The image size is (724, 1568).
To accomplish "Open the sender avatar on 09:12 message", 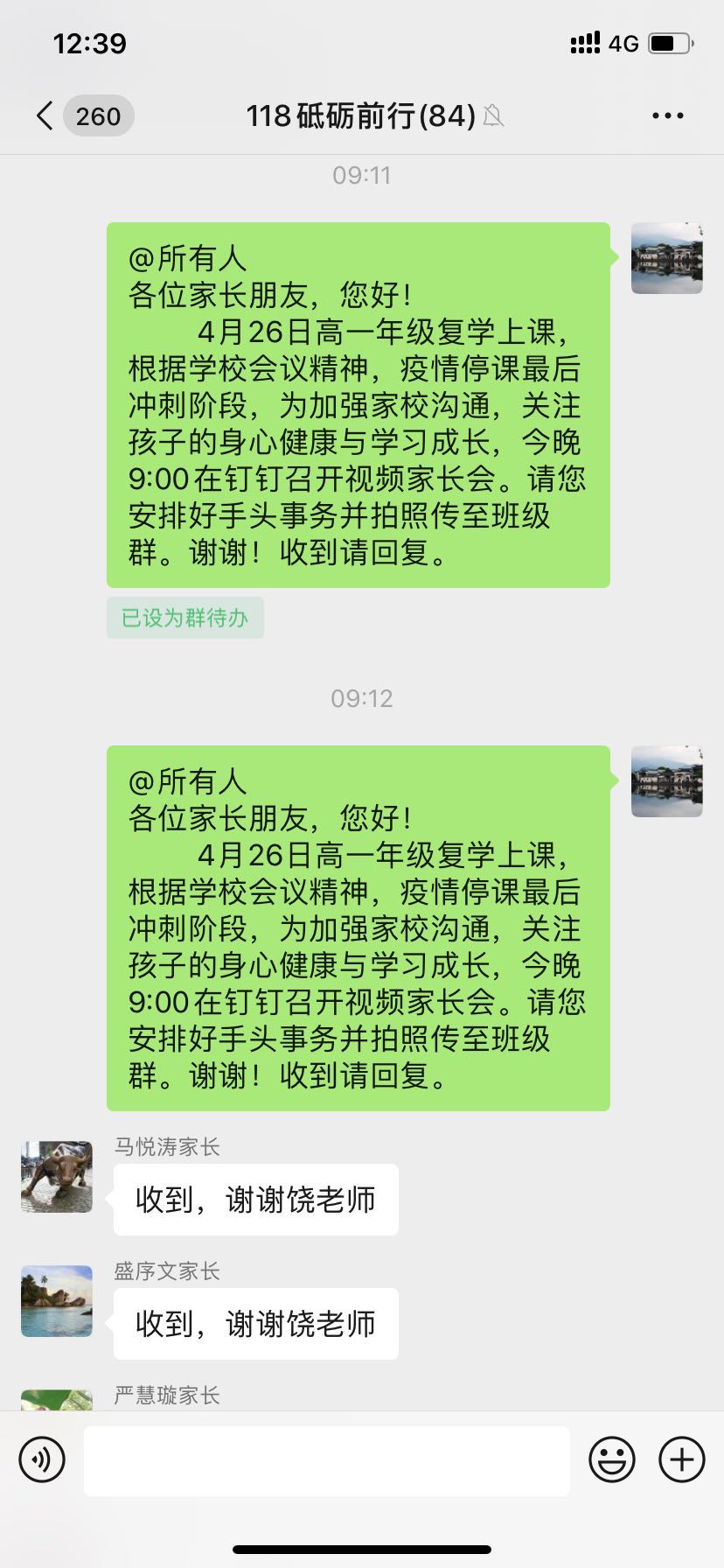I will [x=666, y=781].
